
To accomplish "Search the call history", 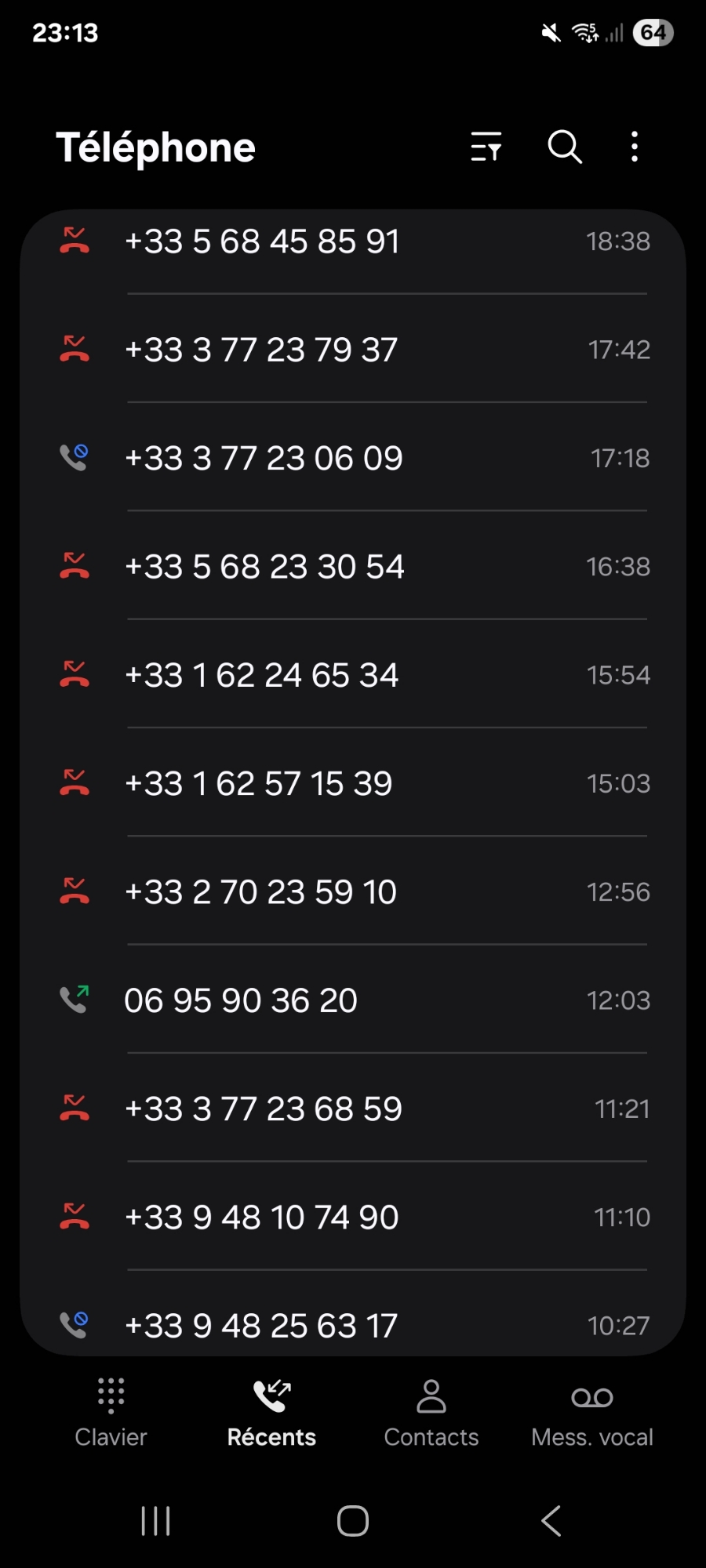I will pyautogui.click(x=564, y=147).
